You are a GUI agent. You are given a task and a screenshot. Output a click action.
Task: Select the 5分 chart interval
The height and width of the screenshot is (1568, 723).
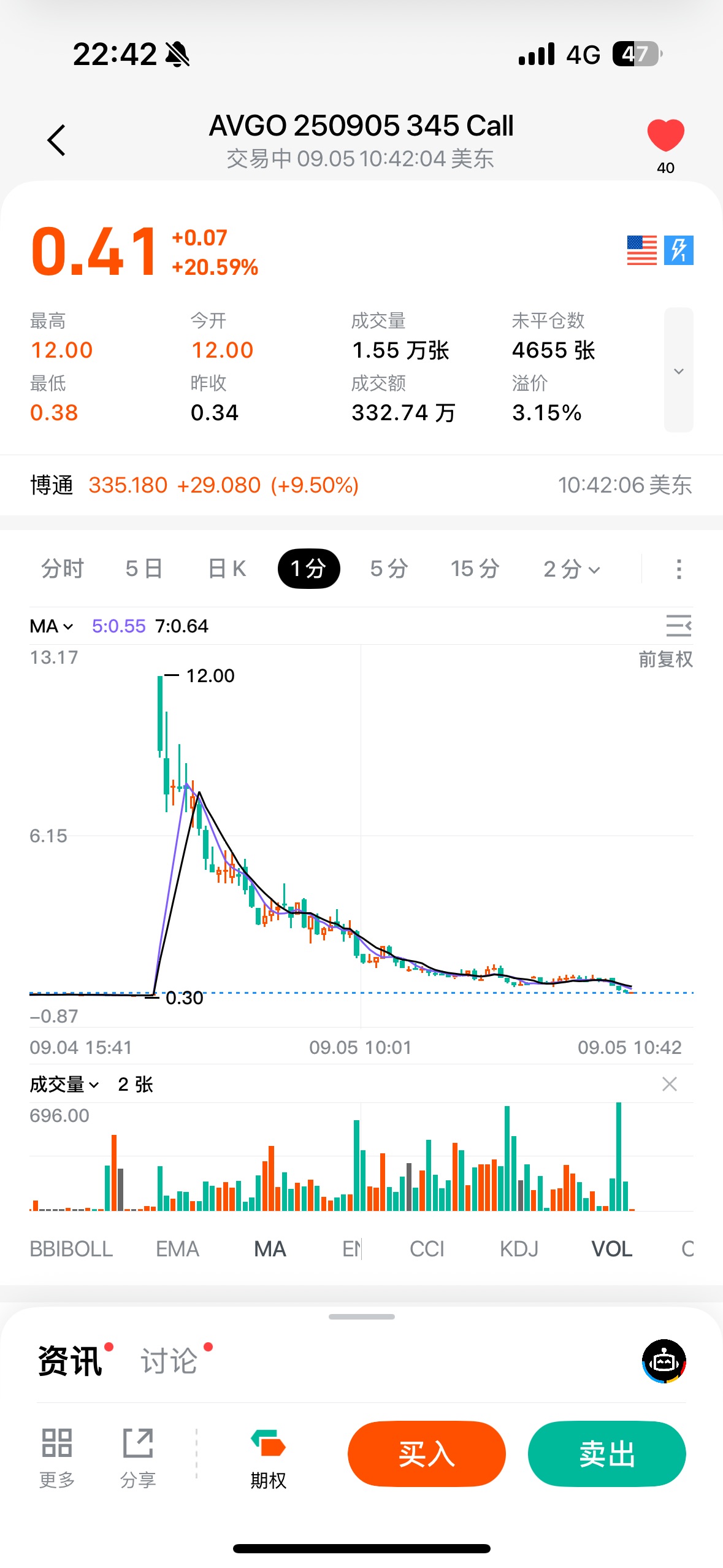[x=389, y=569]
